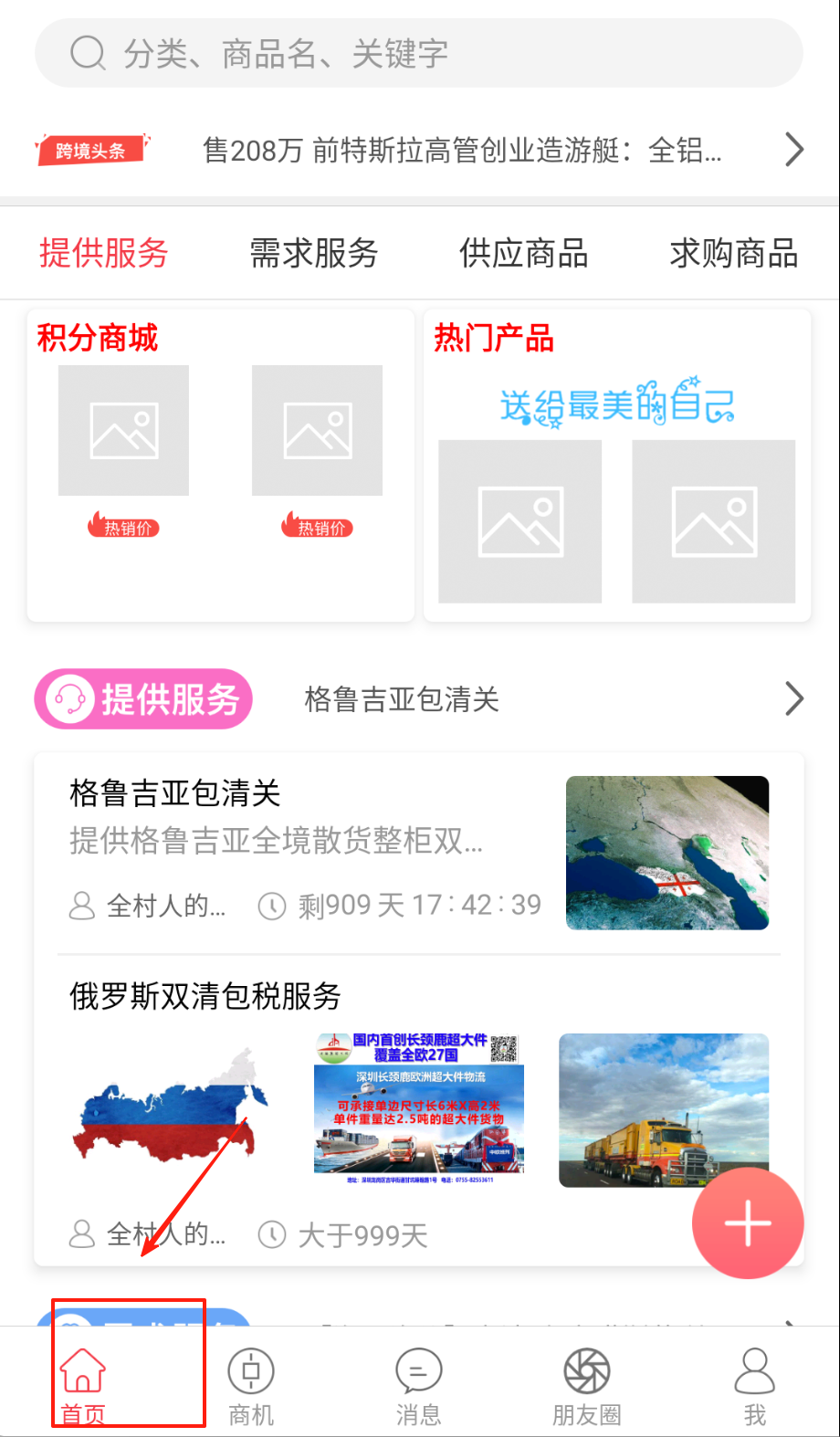This screenshot has height=1437, width=840.
Task: Open the 朋友圈 tab
Action: point(587,1385)
